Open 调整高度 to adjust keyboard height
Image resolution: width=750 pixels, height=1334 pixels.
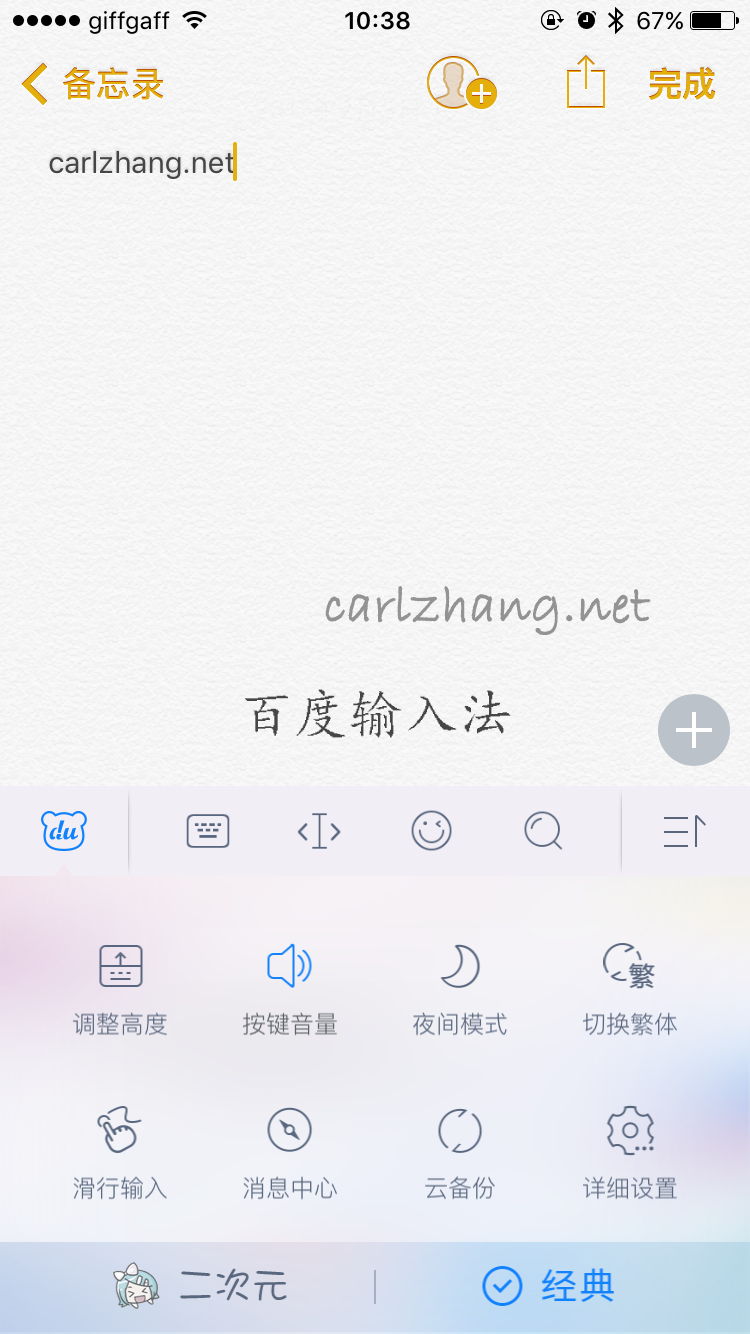120,985
